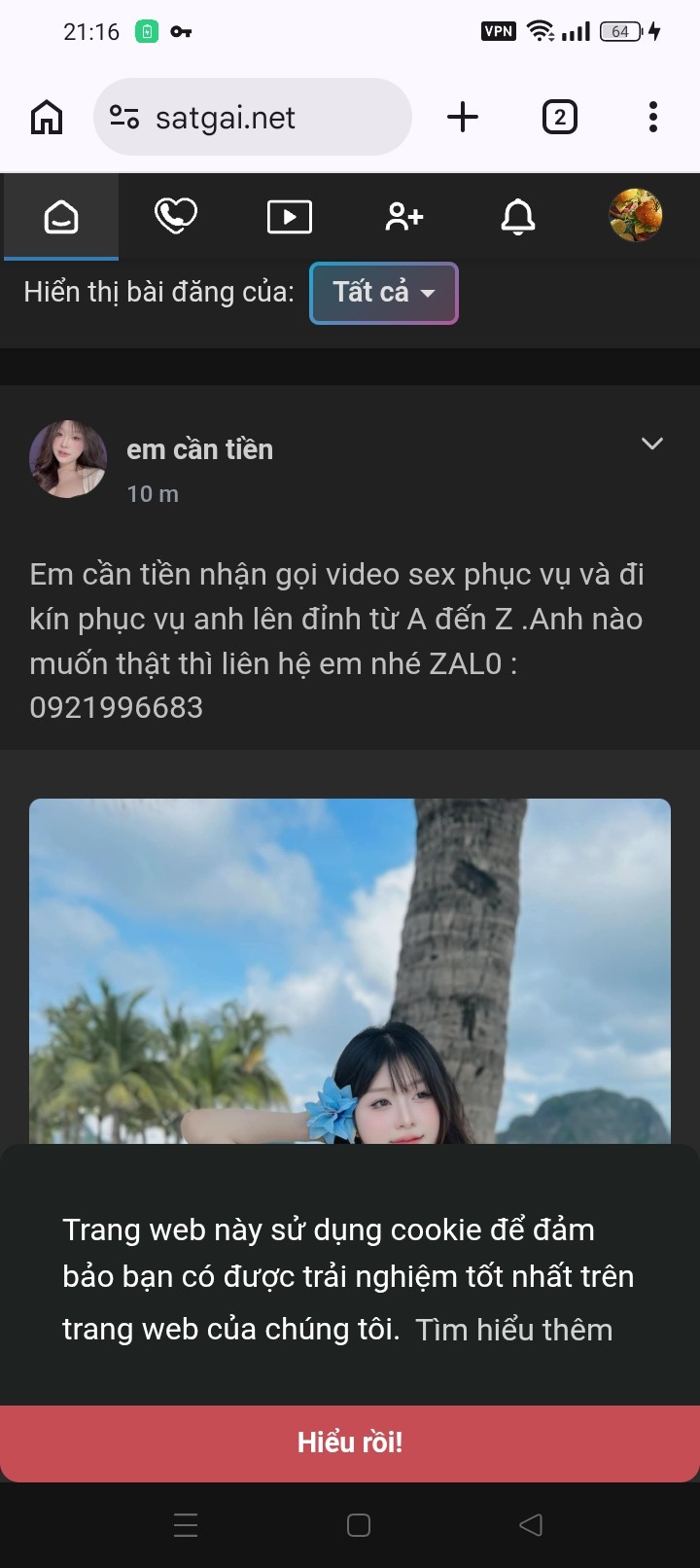Open a new browser tab
The height and width of the screenshot is (1568, 700).
tap(463, 118)
